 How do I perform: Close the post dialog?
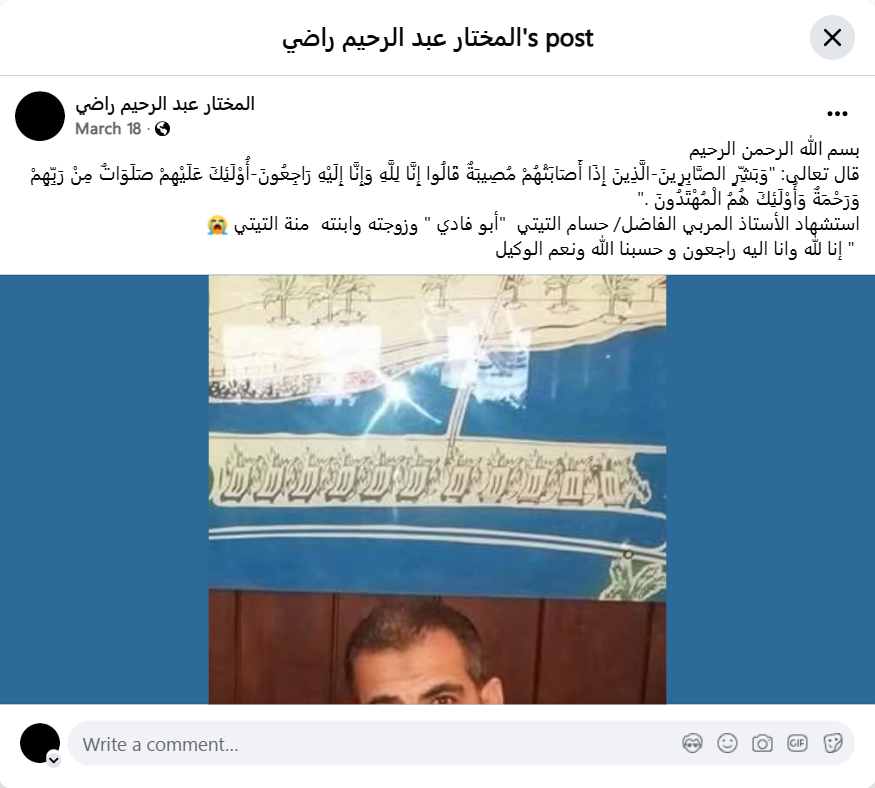coord(832,38)
